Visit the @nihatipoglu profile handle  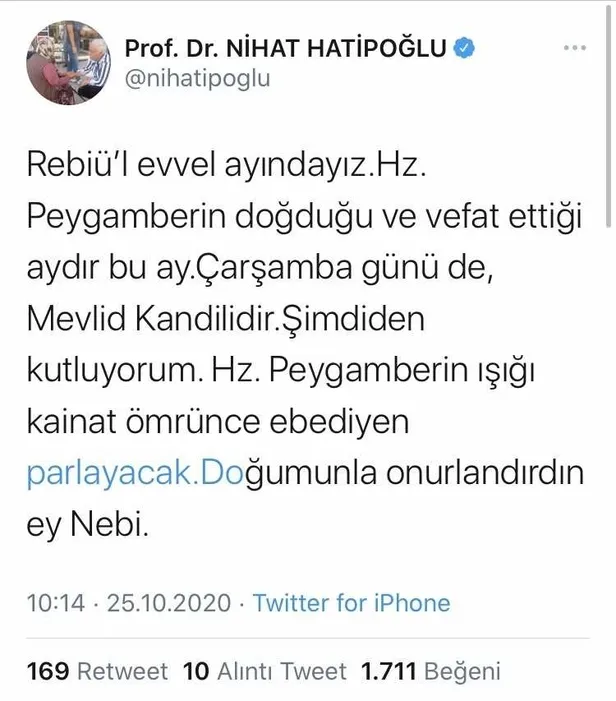coord(197,78)
